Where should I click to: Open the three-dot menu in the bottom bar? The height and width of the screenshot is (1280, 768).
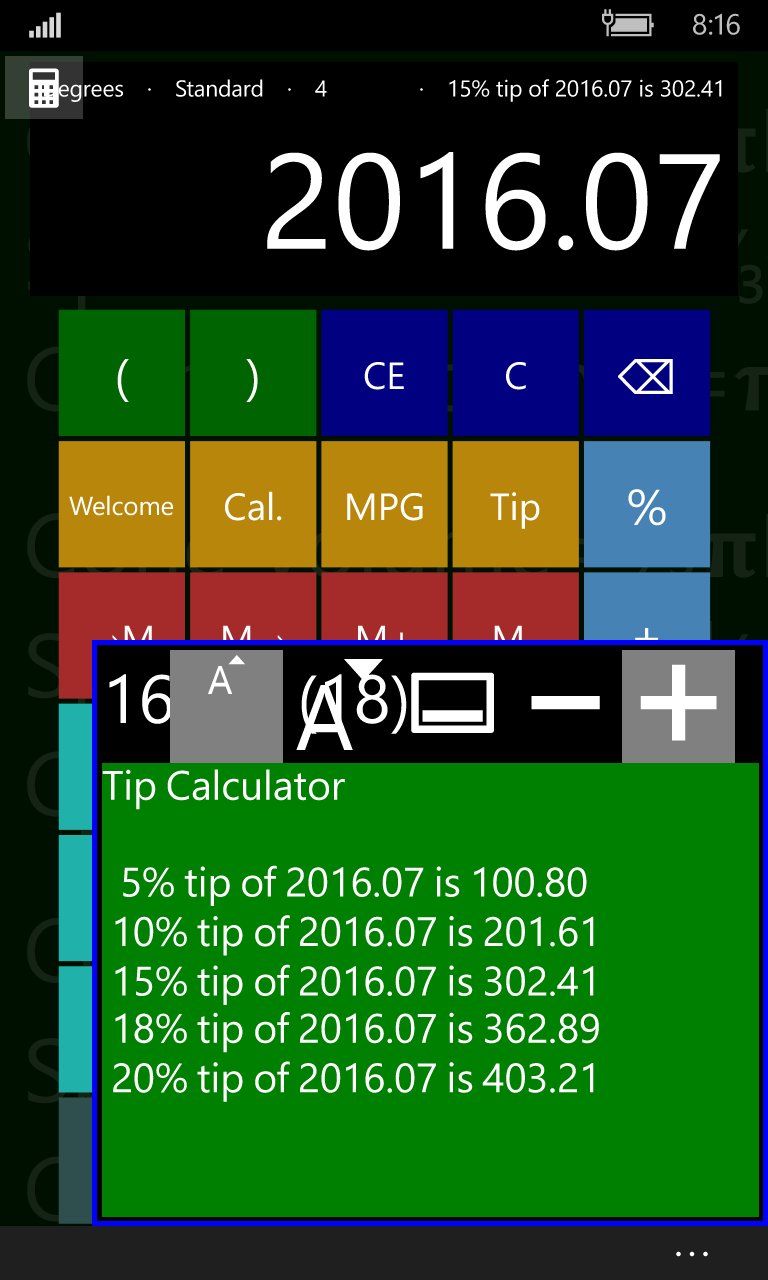click(692, 1253)
